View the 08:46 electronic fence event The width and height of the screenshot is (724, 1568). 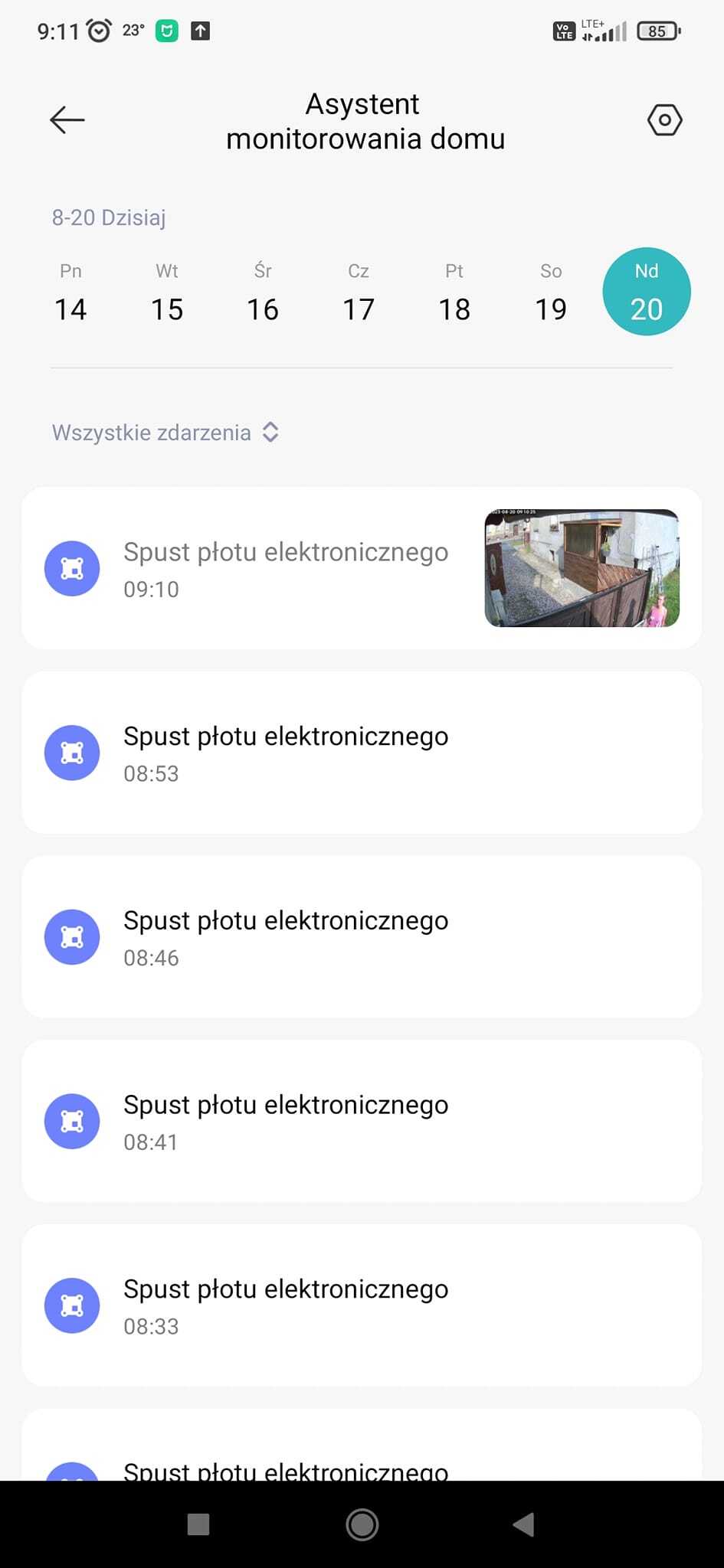[362, 937]
